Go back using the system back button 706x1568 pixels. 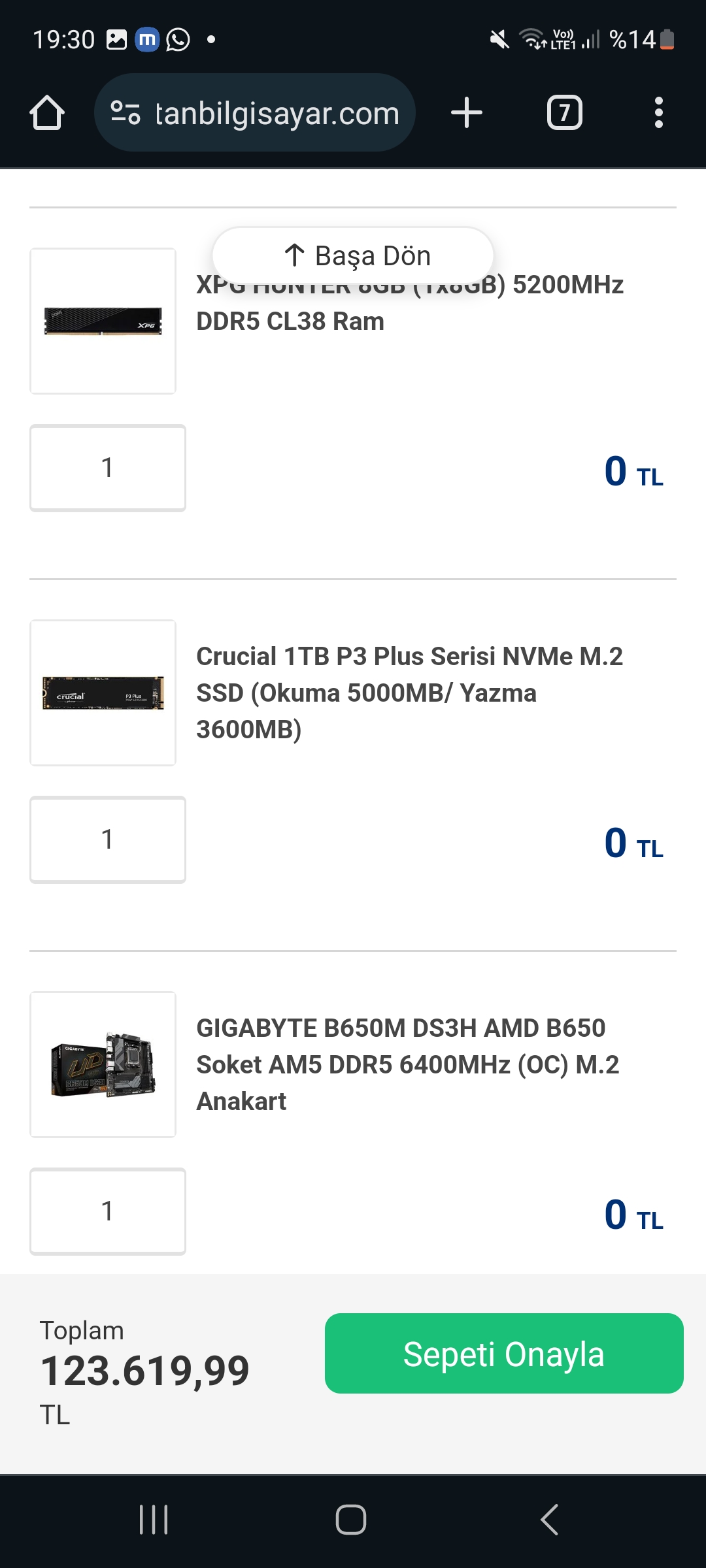(x=550, y=1520)
